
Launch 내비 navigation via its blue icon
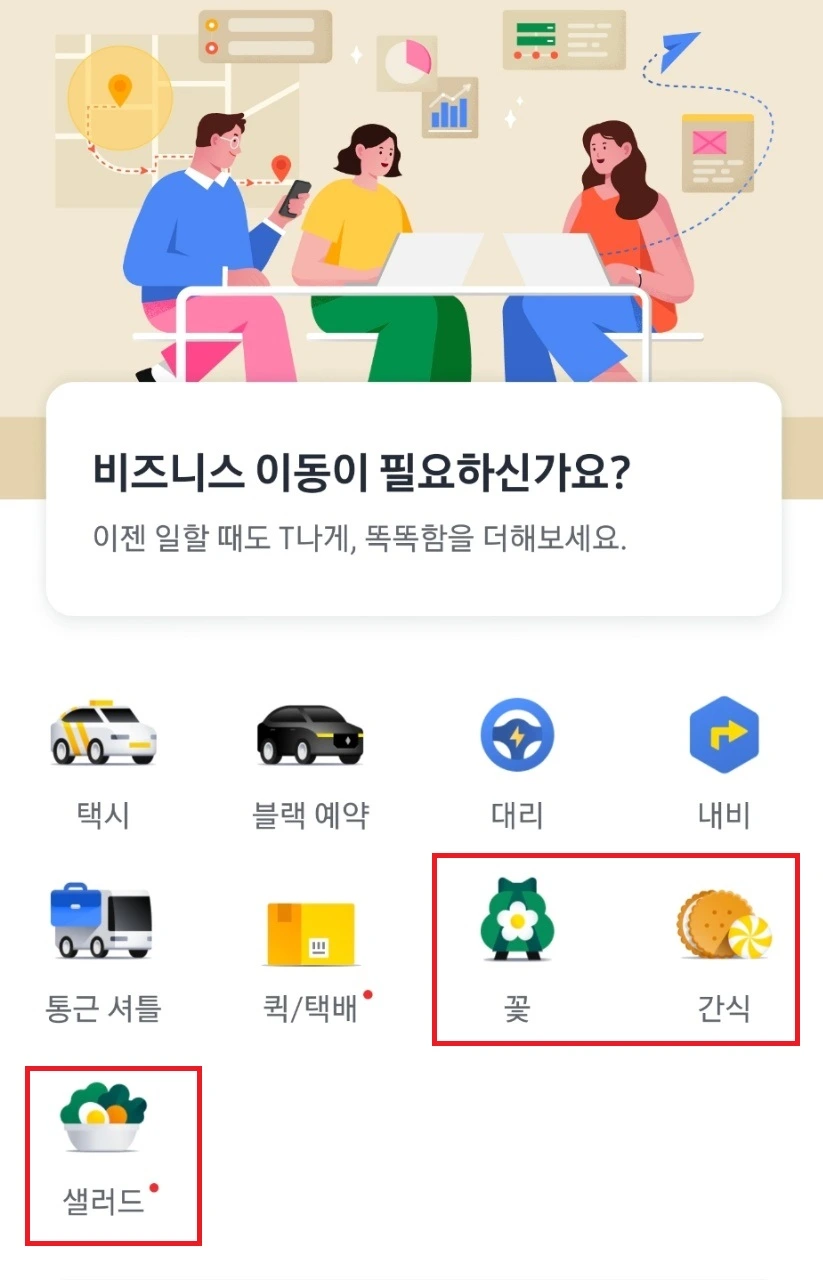724,734
